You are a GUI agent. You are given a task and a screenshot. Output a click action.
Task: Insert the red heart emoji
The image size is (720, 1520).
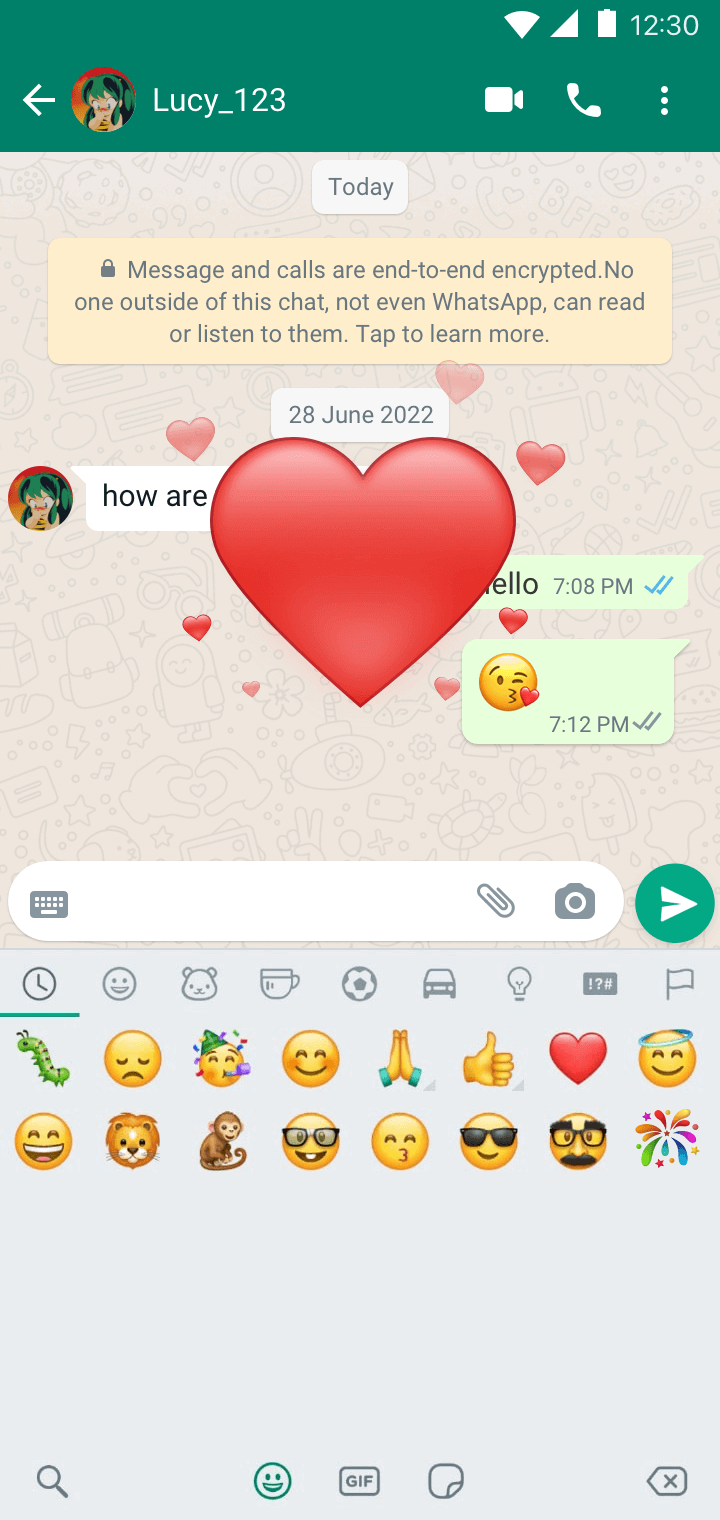pos(578,1058)
